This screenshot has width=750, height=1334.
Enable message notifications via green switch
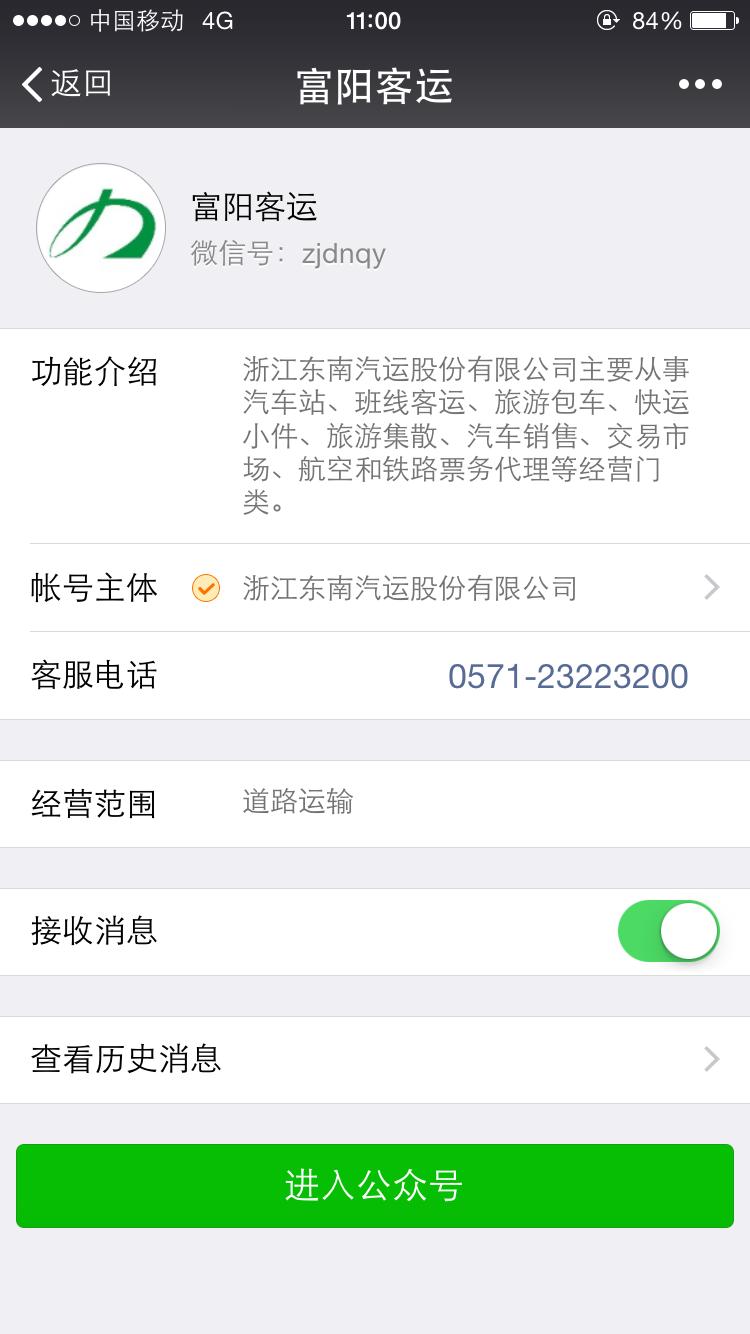click(667, 931)
